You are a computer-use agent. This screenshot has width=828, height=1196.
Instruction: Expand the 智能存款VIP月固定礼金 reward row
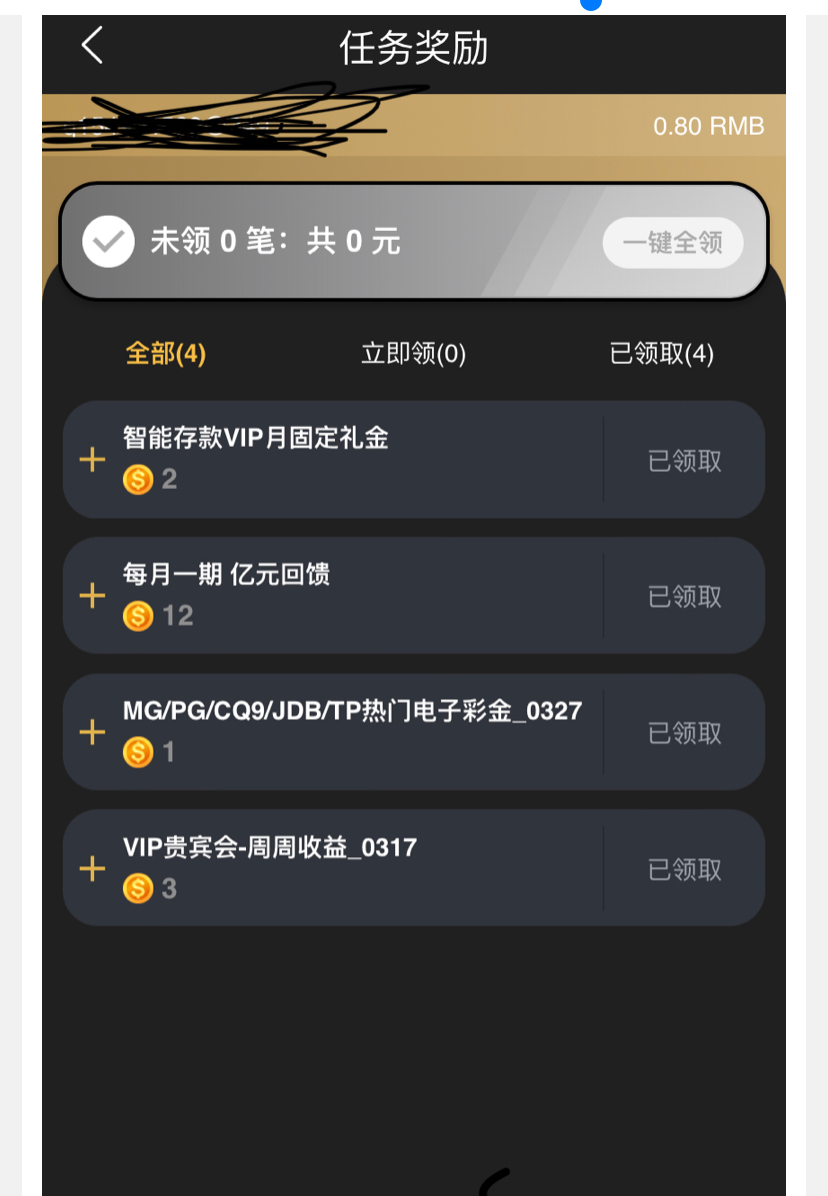[x=92, y=460]
